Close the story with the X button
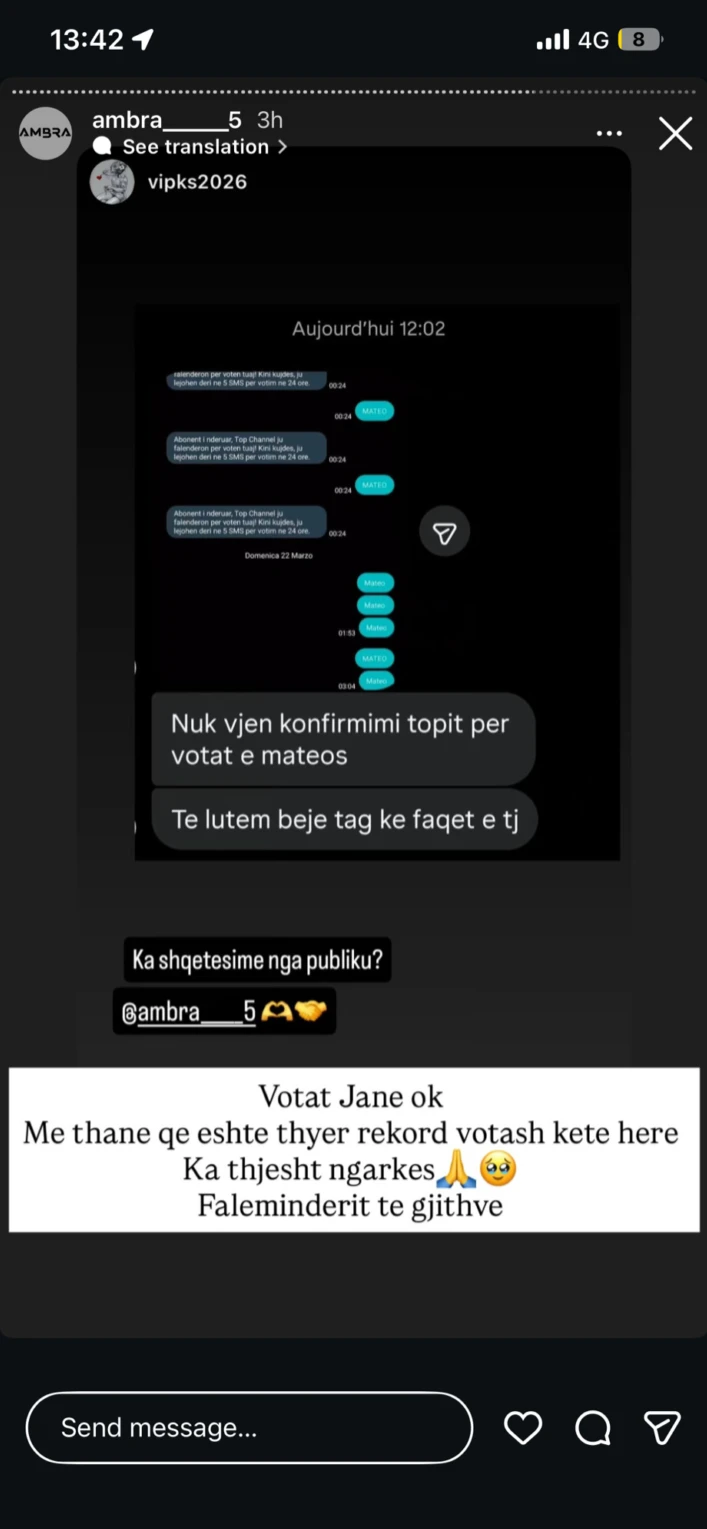 [x=675, y=133]
